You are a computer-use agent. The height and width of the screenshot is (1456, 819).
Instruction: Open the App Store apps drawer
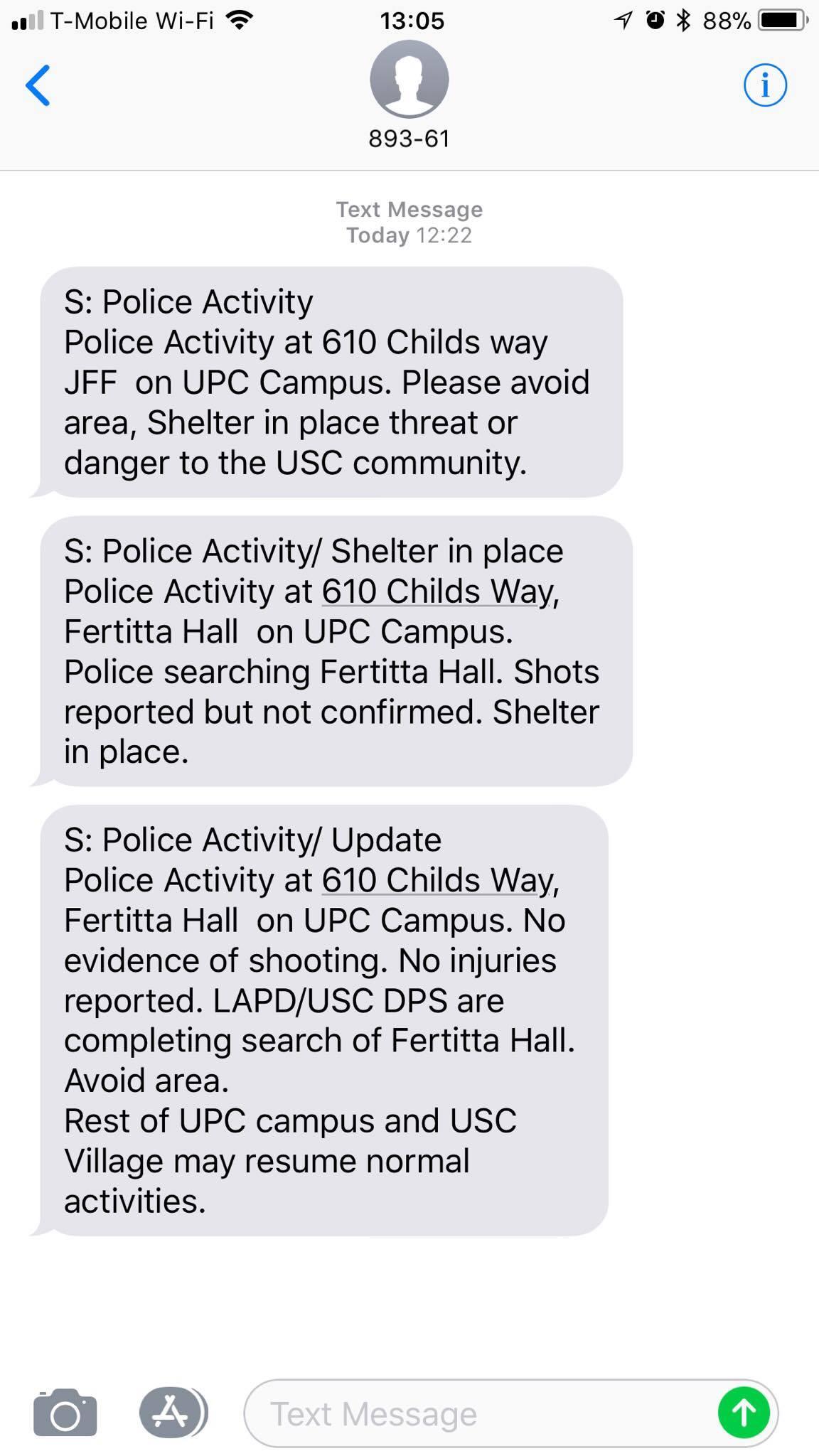[x=173, y=1412]
